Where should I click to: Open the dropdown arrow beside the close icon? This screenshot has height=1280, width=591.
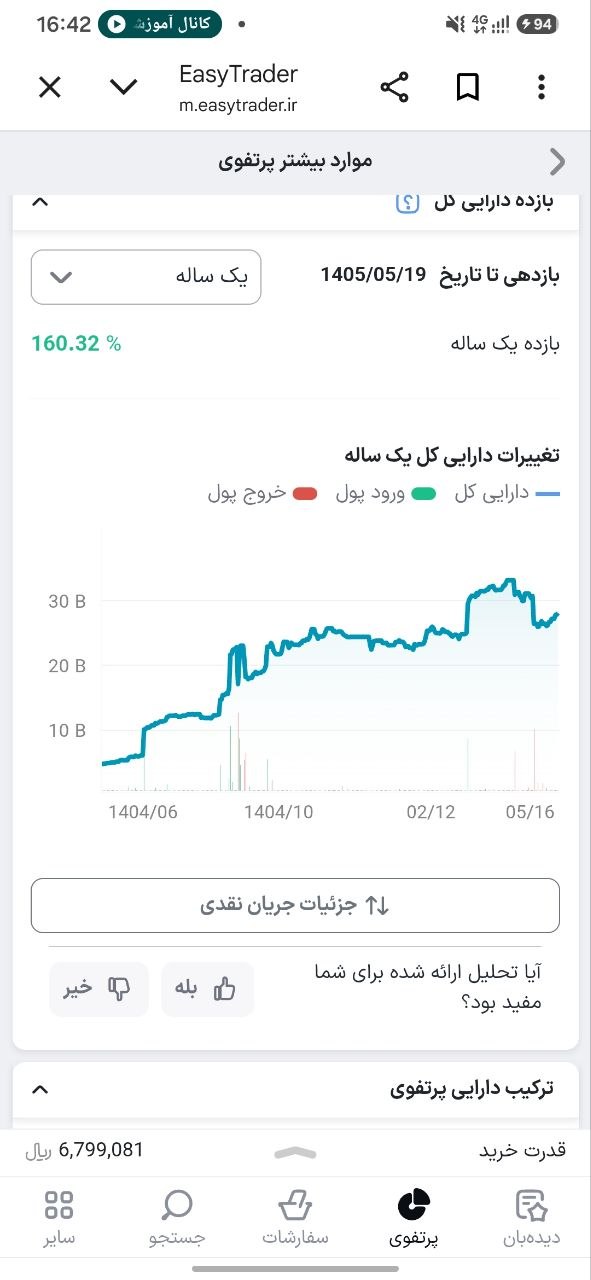pyautogui.click(x=124, y=87)
